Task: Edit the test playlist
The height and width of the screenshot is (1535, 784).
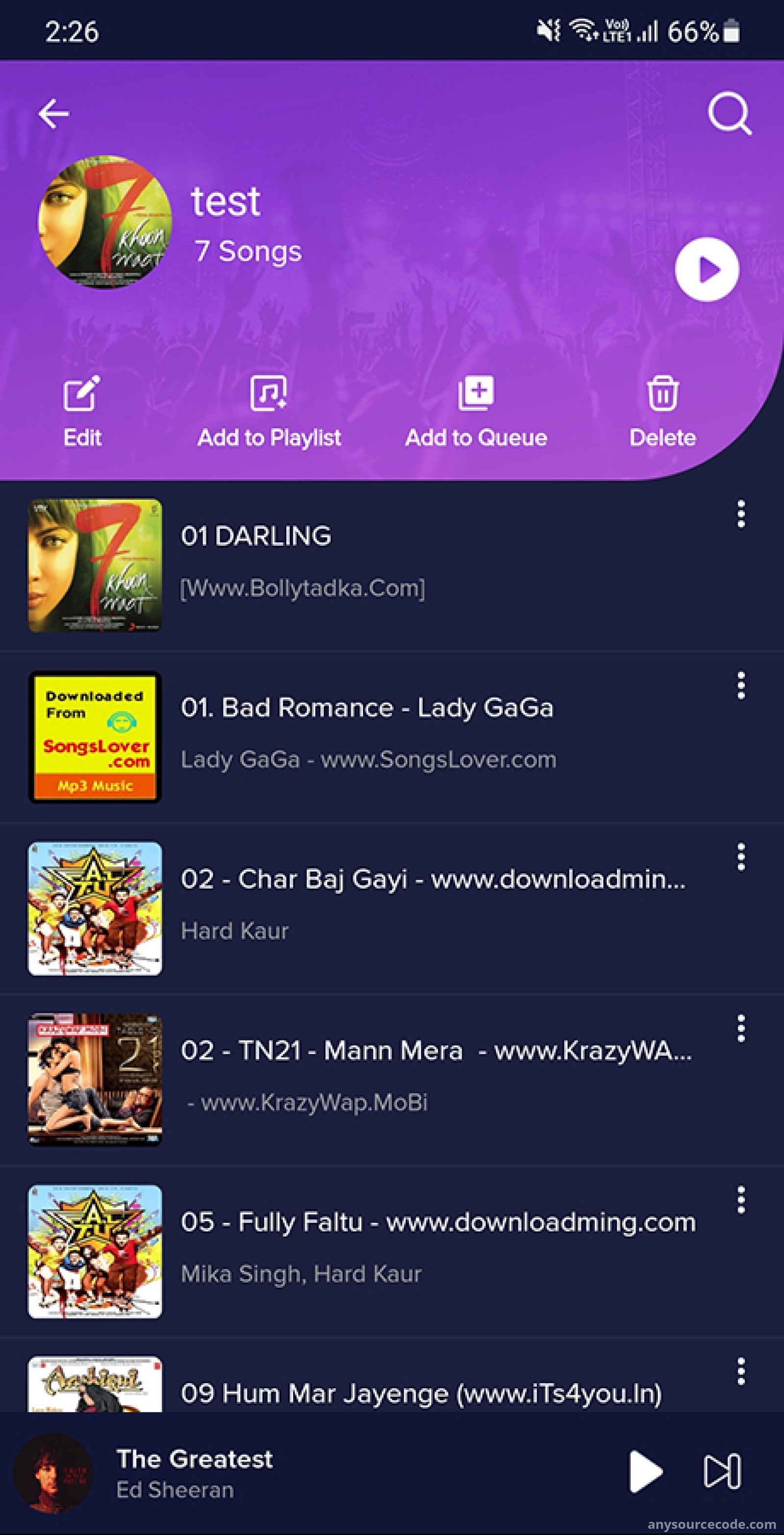Action: [82, 411]
